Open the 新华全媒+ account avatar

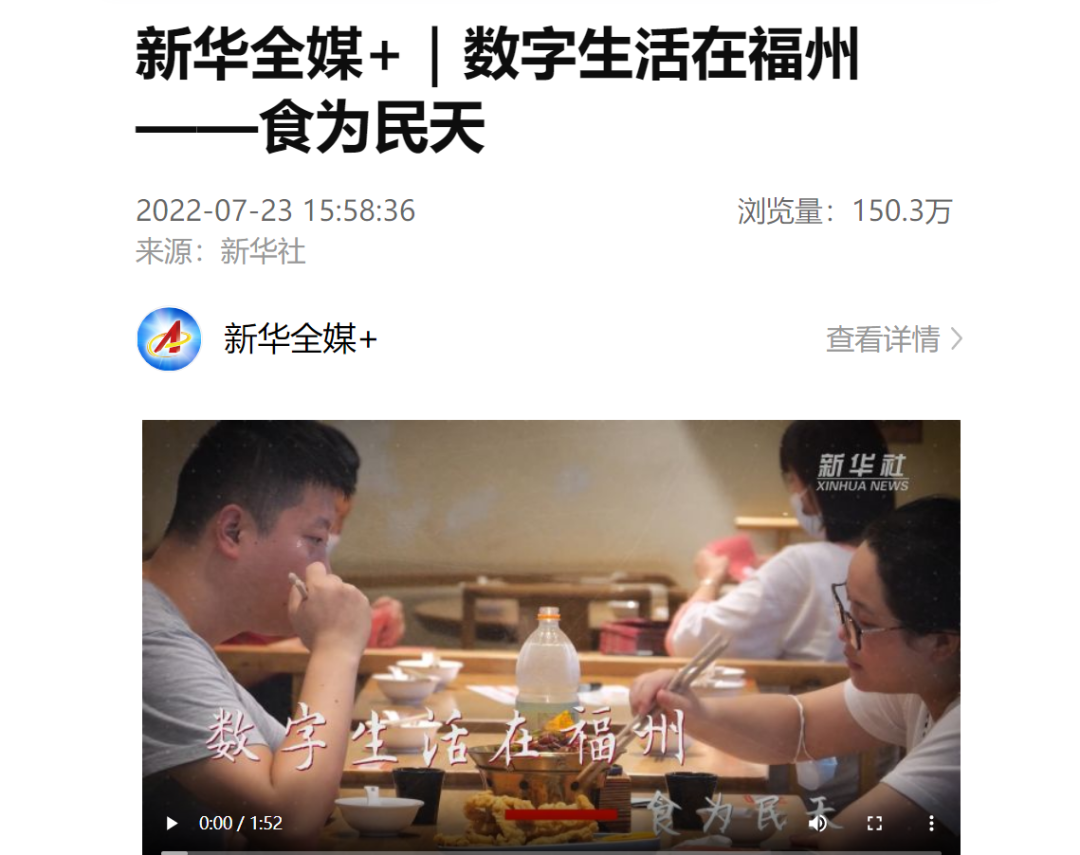169,339
